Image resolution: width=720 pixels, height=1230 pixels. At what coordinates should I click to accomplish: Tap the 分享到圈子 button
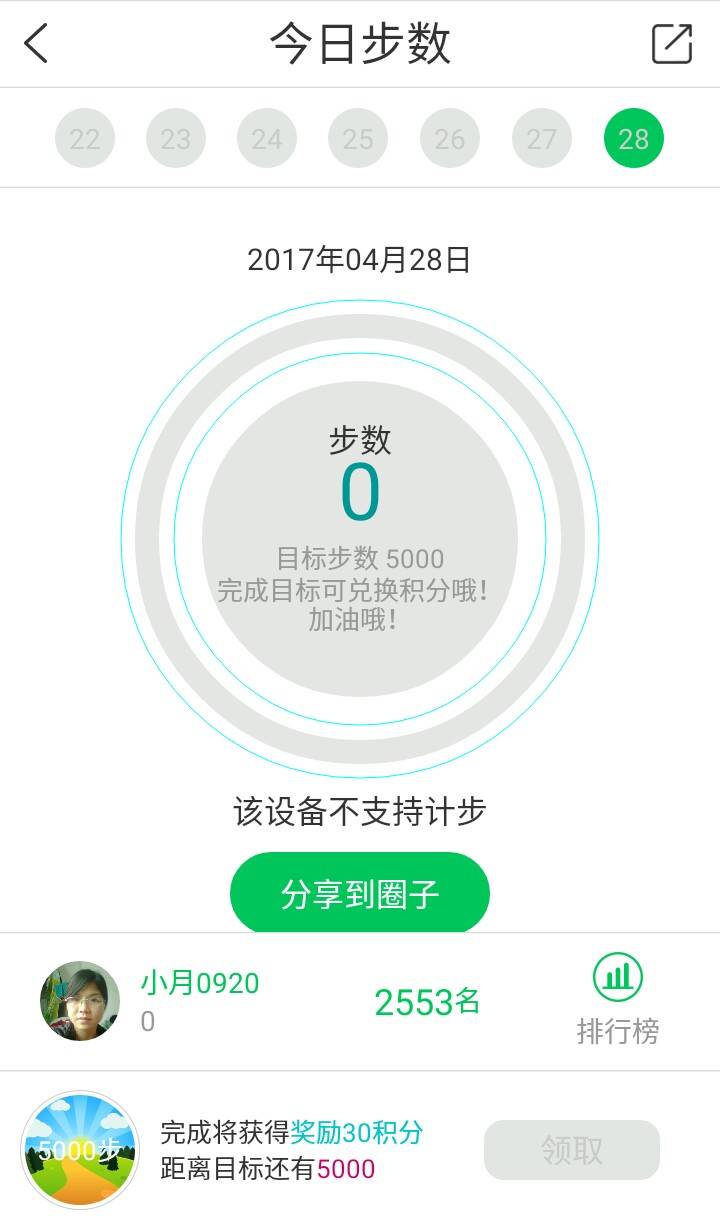coord(360,893)
